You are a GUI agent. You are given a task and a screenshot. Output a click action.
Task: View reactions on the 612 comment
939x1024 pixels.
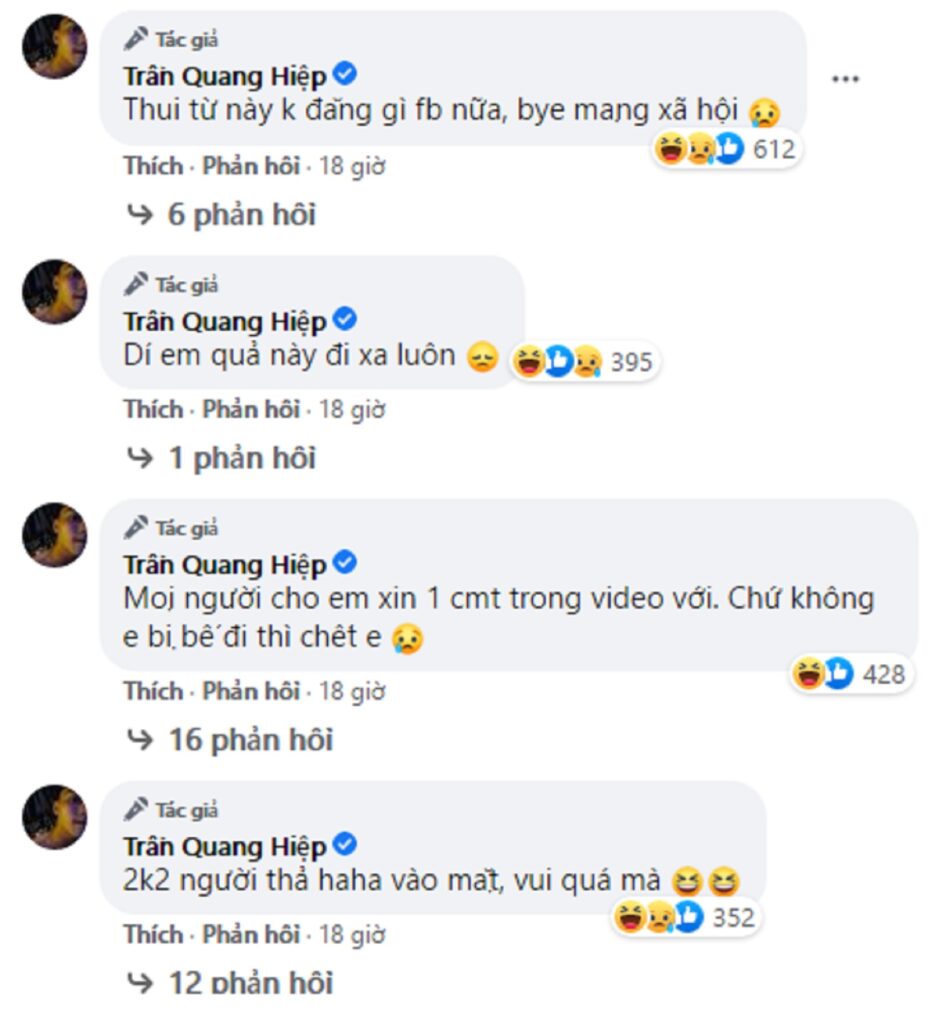[x=728, y=150]
